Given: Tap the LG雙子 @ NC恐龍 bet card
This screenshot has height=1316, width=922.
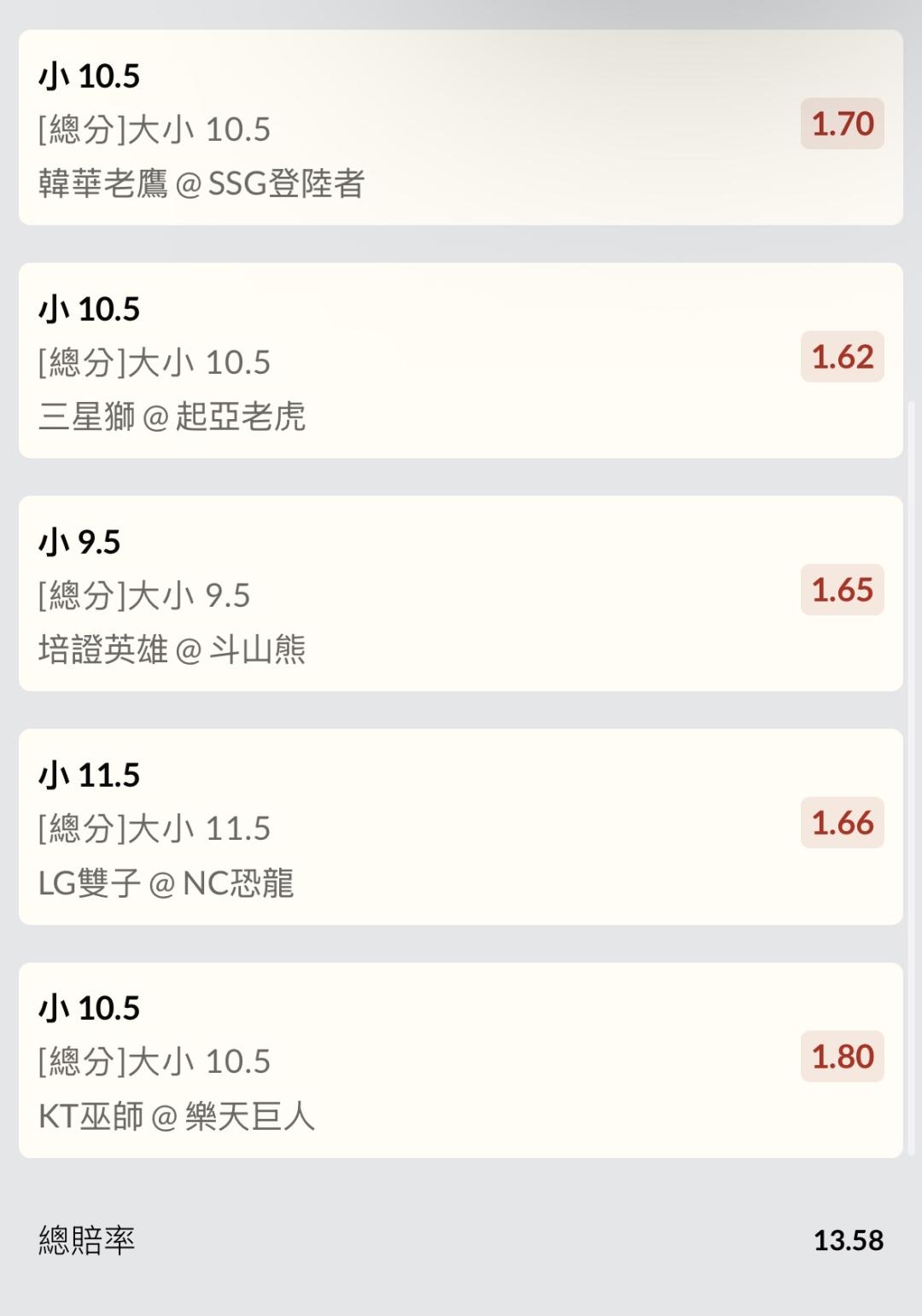Looking at the screenshot, I should [x=461, y=827].
